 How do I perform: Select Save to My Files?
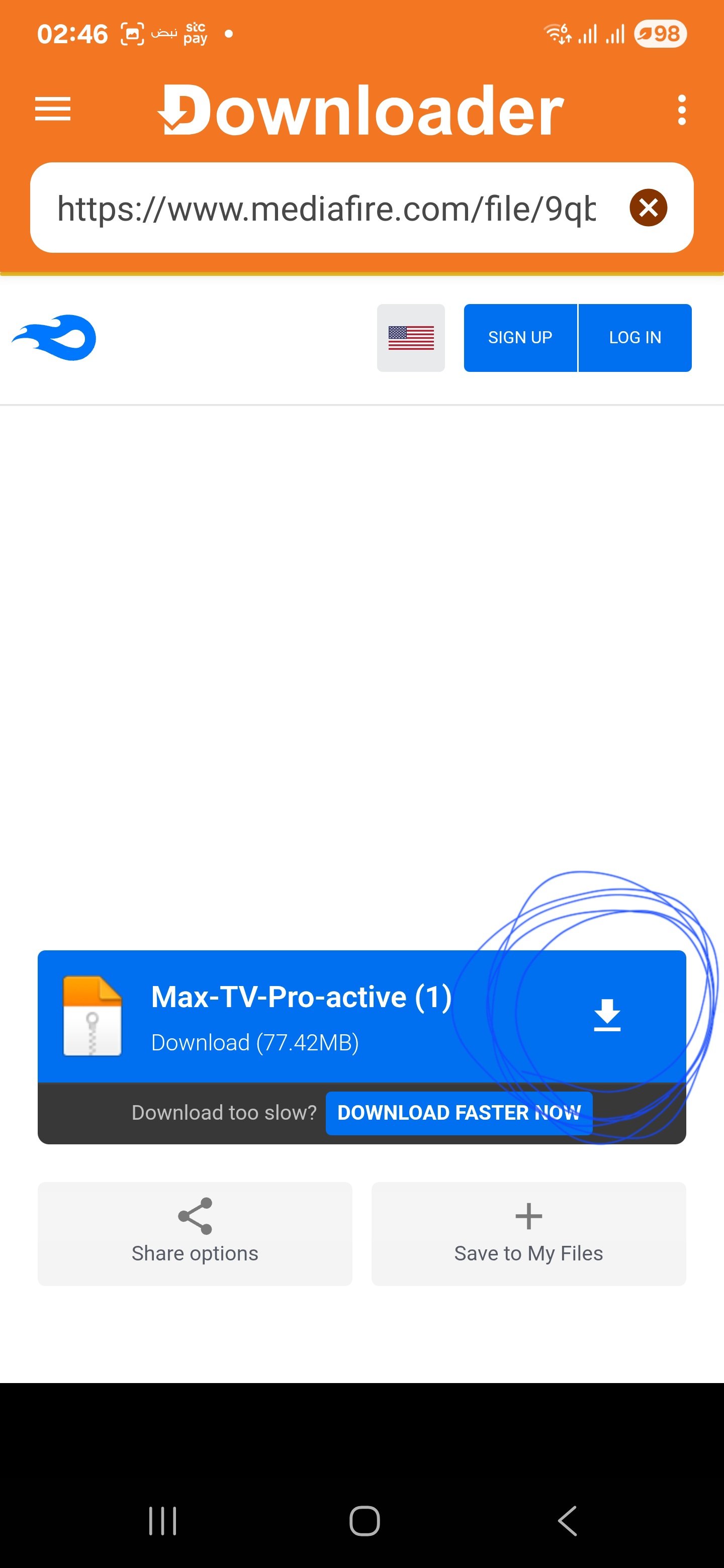pos(528,1234)
